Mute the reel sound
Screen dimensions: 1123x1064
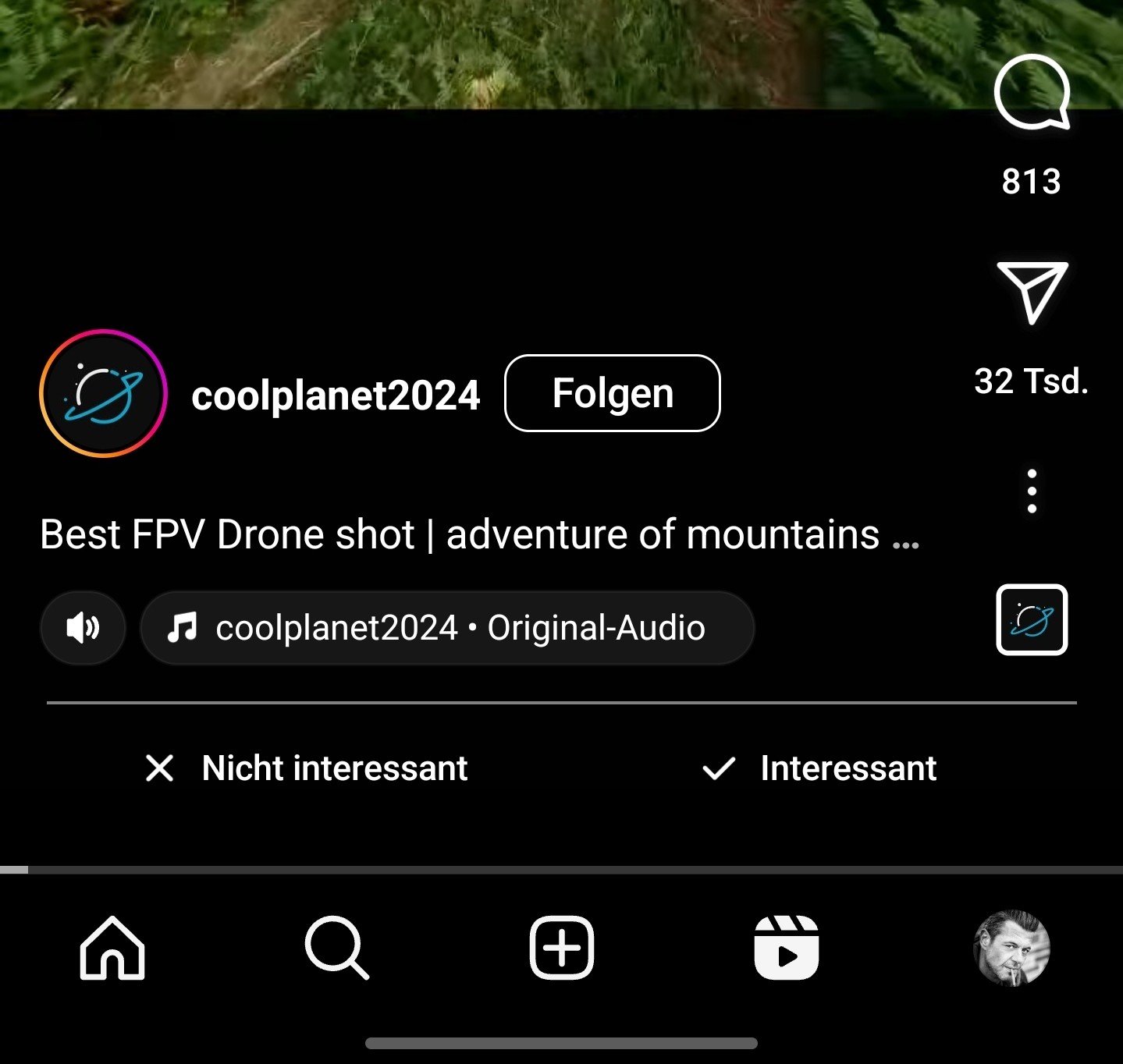[83, 628]
